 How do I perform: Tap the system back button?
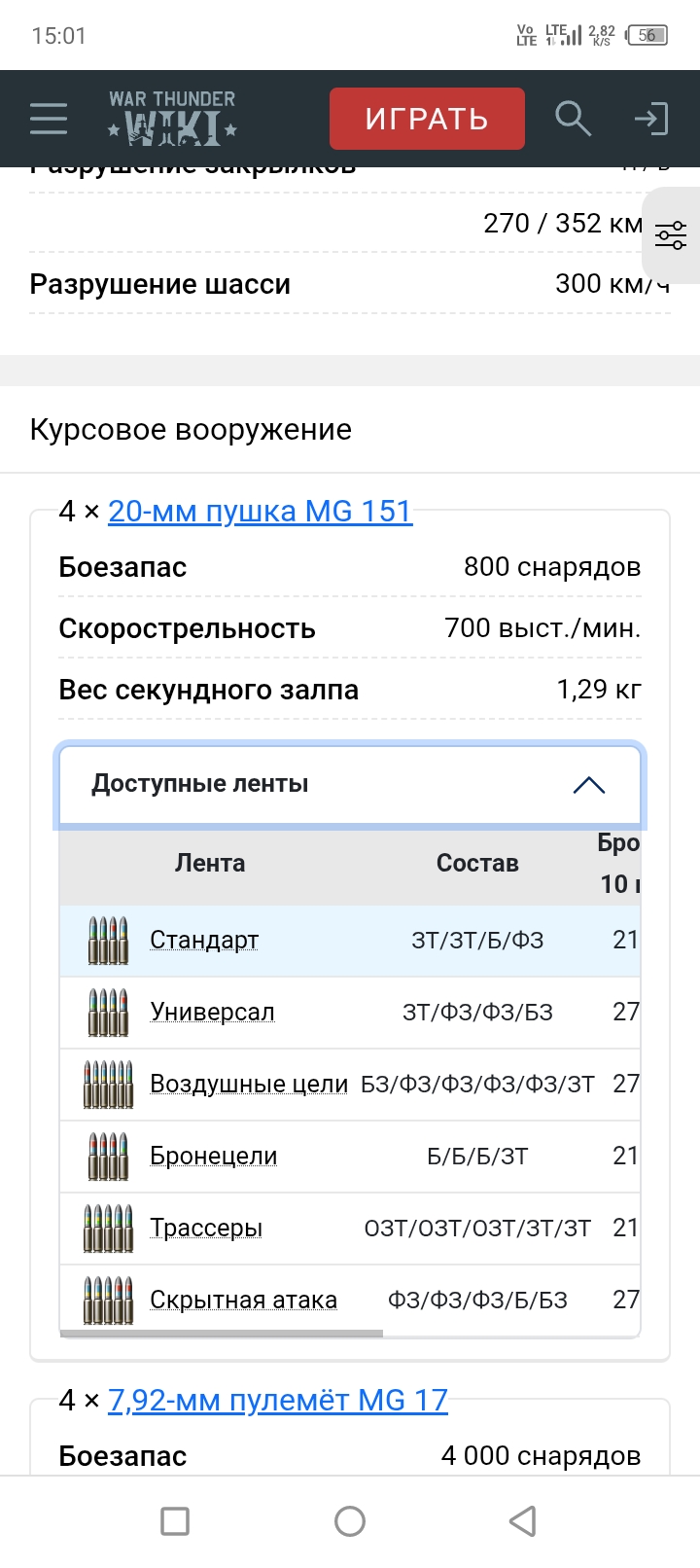[523, 1521]
